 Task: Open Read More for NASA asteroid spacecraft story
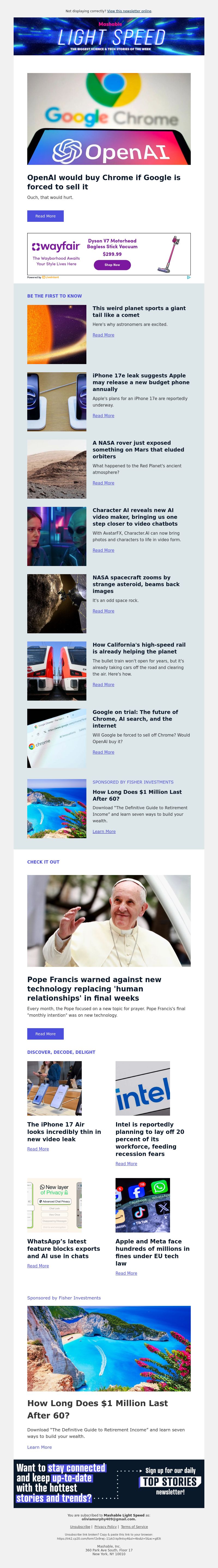coord(103,611)
